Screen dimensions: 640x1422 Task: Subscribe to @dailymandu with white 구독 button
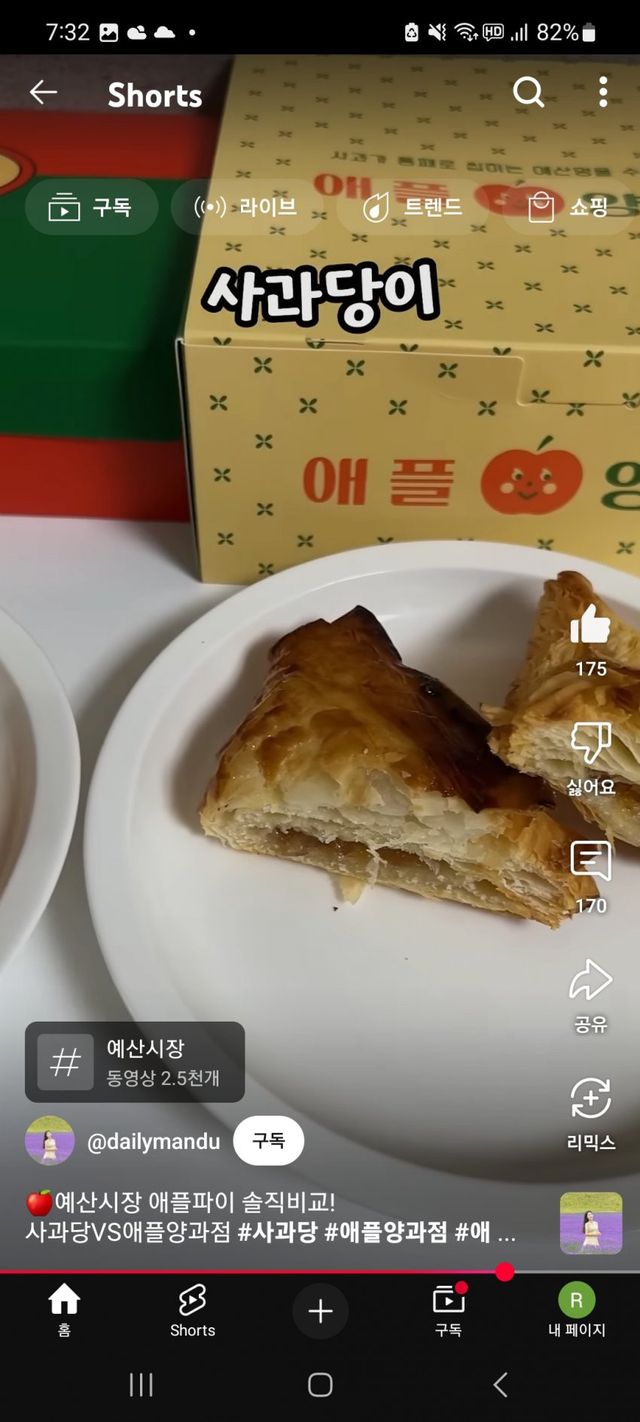tap(268, 1141)
